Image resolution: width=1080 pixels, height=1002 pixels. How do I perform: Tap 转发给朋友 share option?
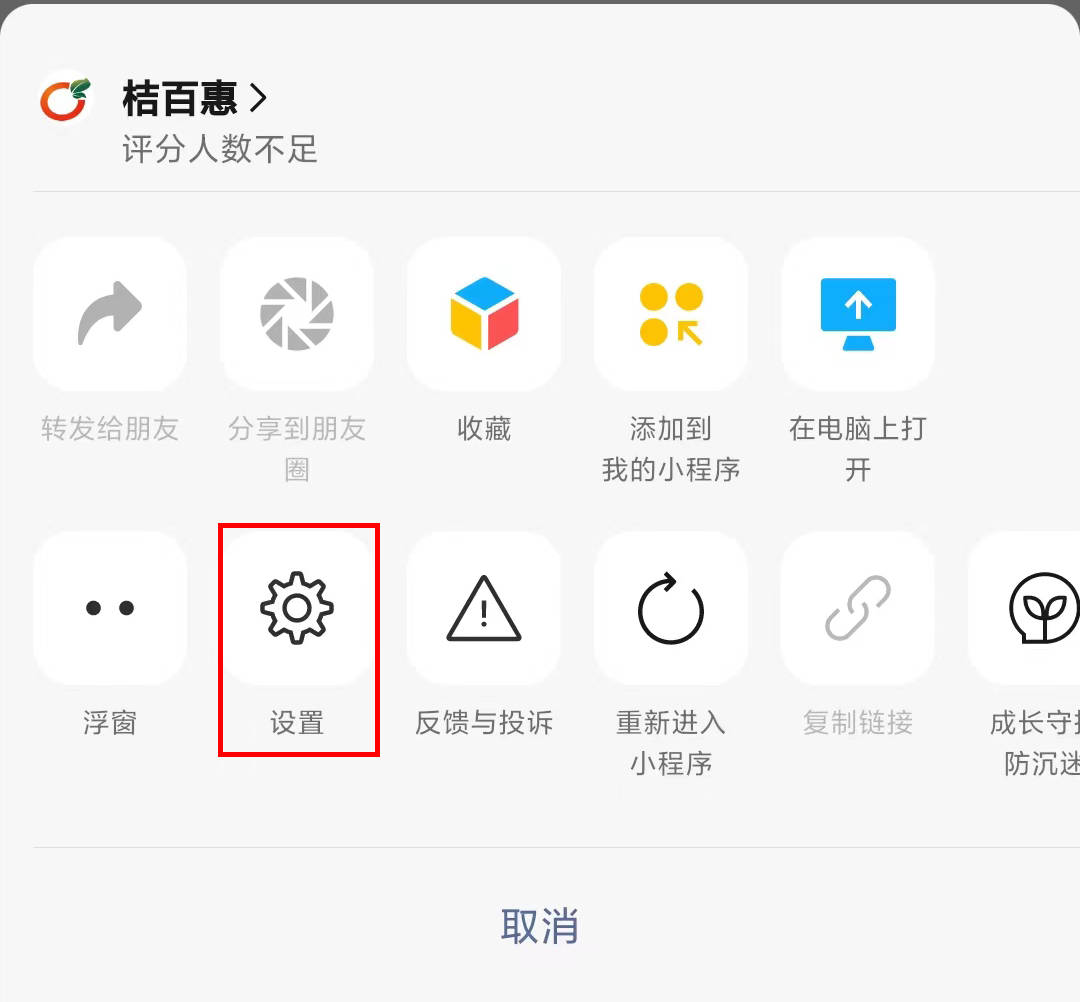pos(110,314)
